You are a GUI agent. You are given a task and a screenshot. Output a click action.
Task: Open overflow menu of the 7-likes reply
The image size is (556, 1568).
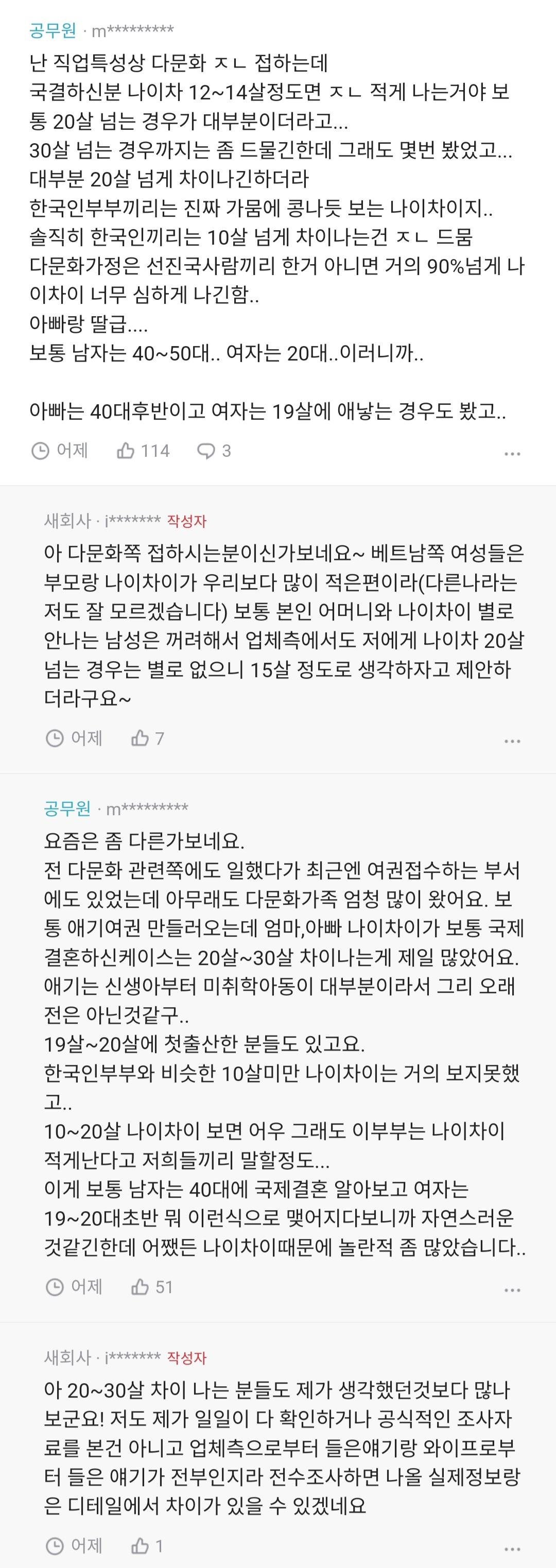[x=512, y=741]
